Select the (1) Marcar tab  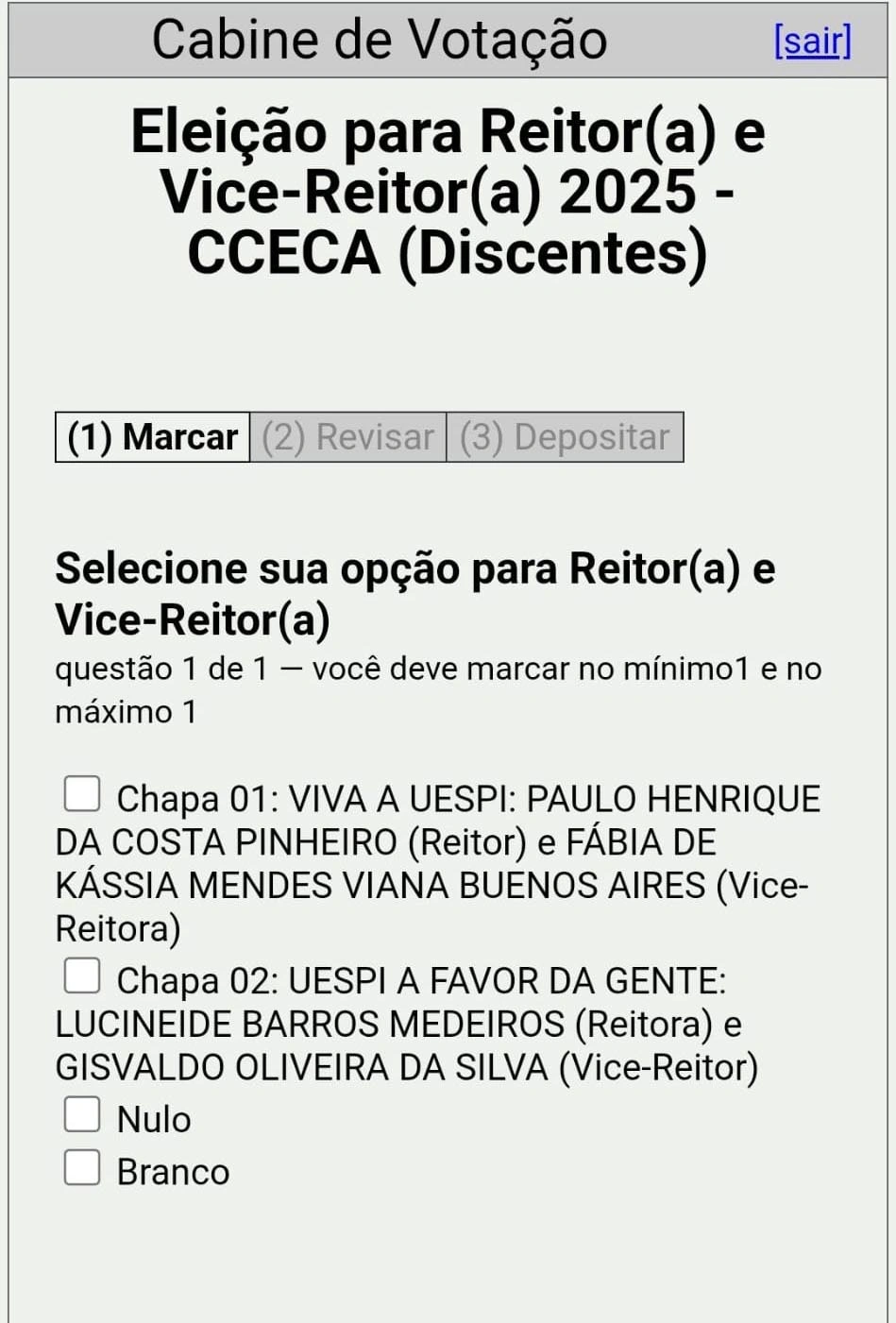150,436
